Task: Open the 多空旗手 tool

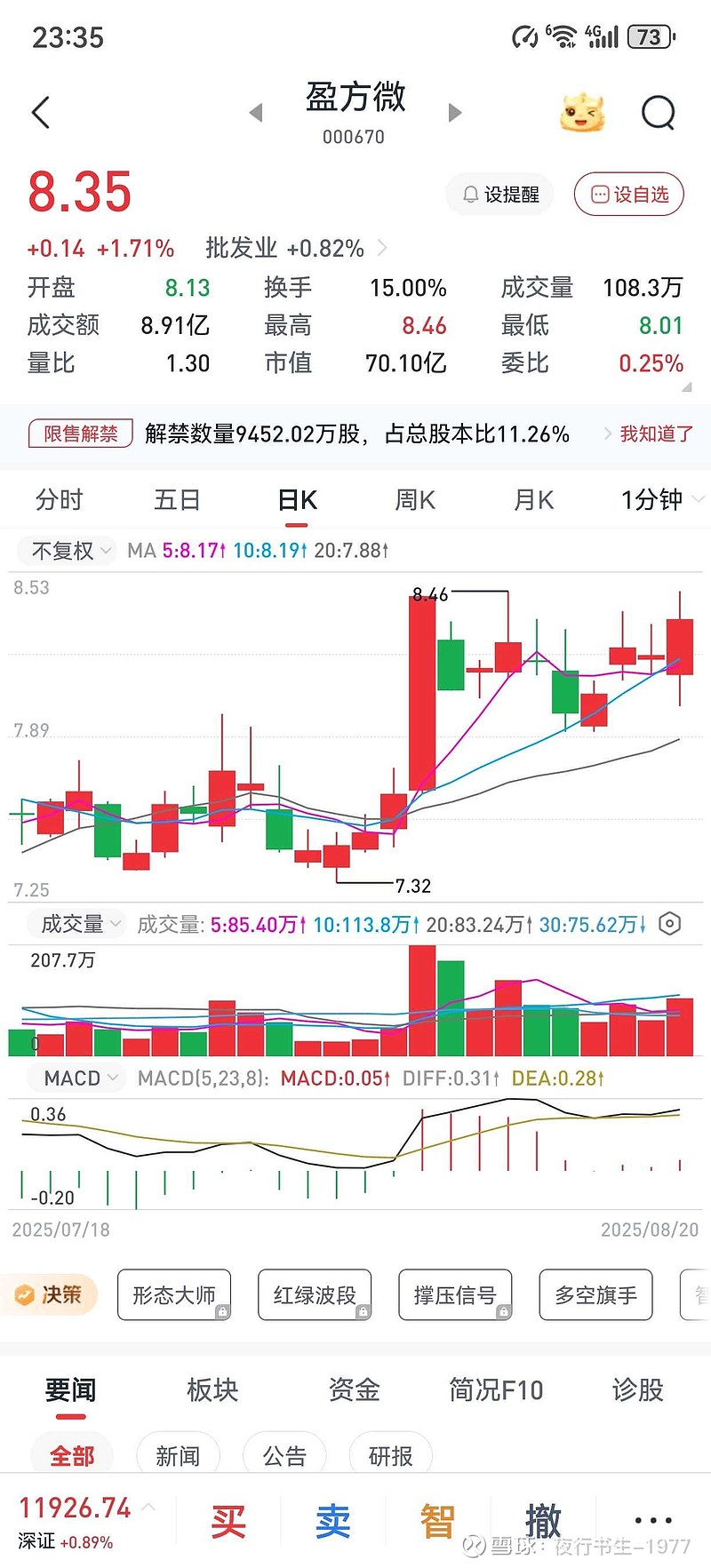Action: pos(595,1295)
